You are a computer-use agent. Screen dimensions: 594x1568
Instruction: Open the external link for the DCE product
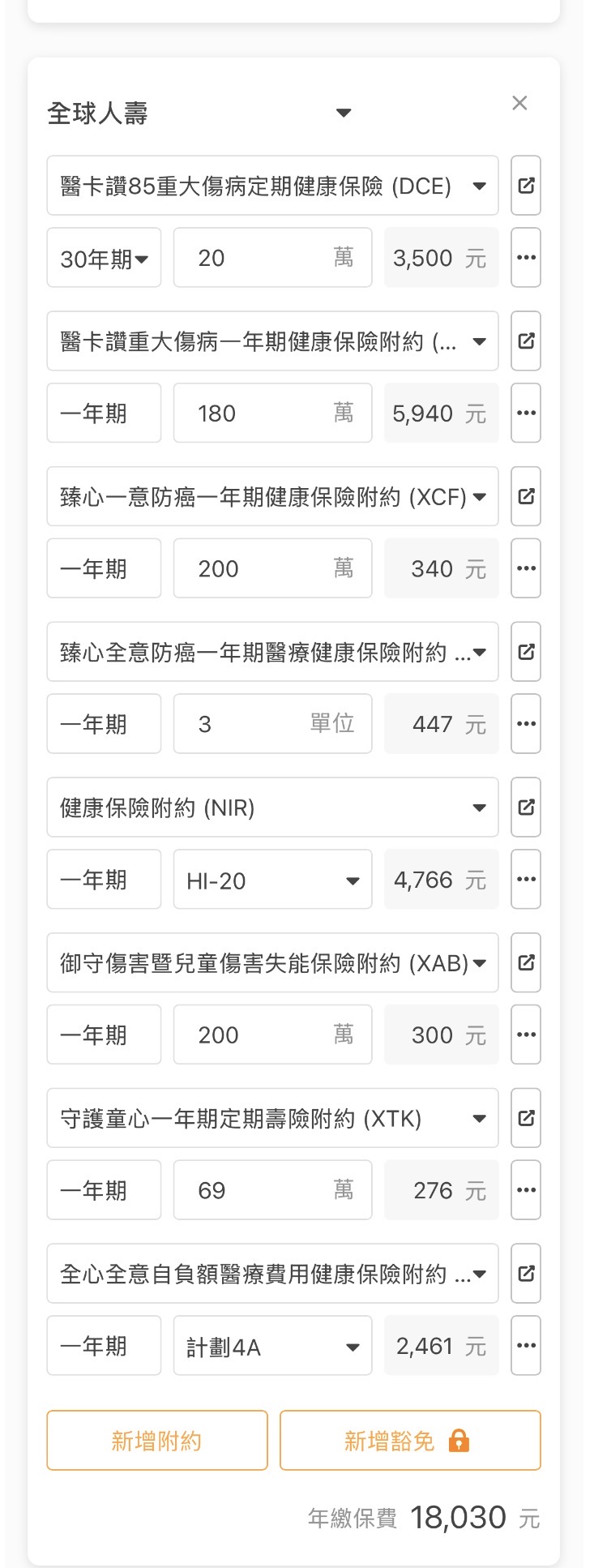coord(526,186)
